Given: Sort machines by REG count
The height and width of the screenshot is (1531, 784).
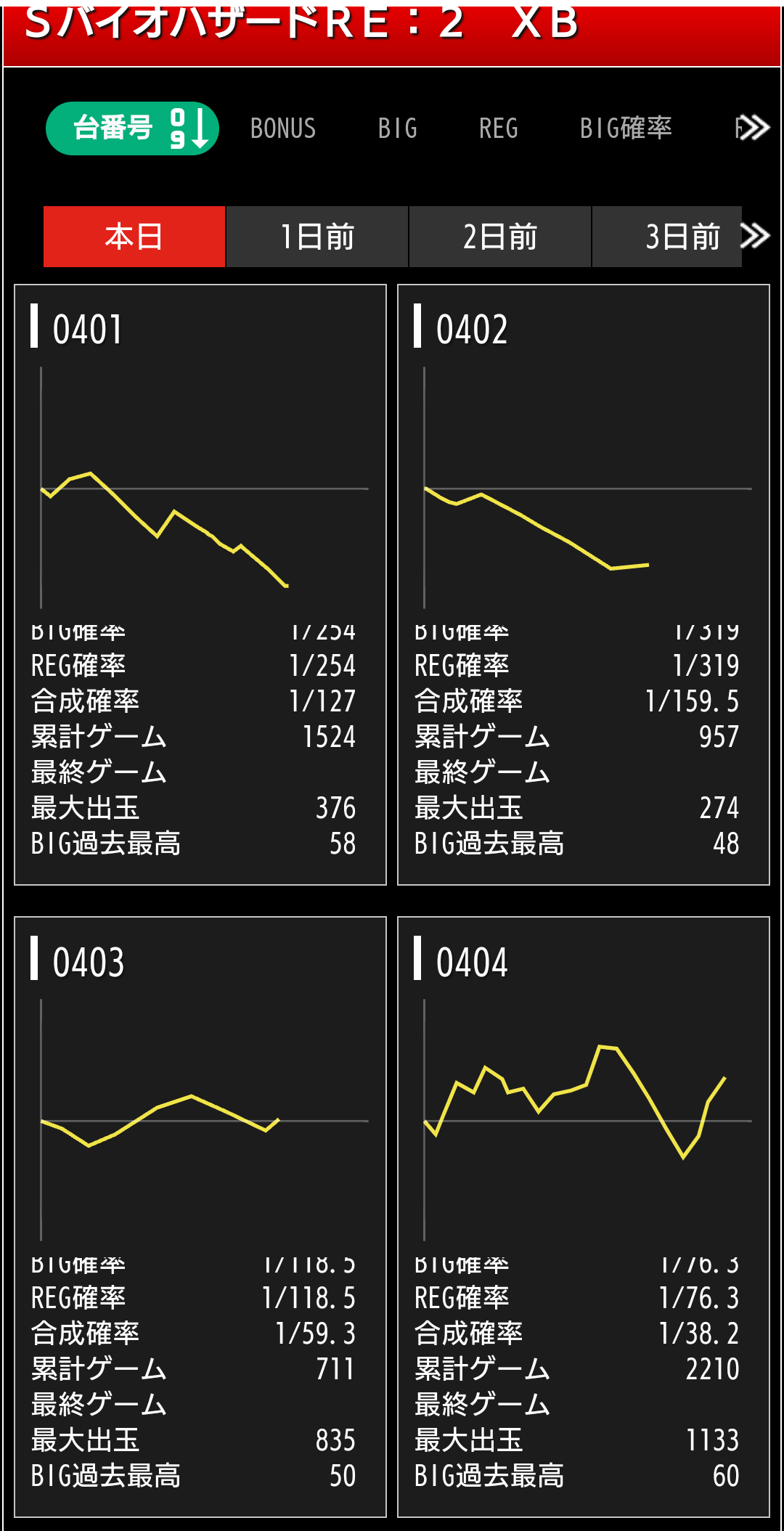Looking at the screenshot, I should click(499, 128).
